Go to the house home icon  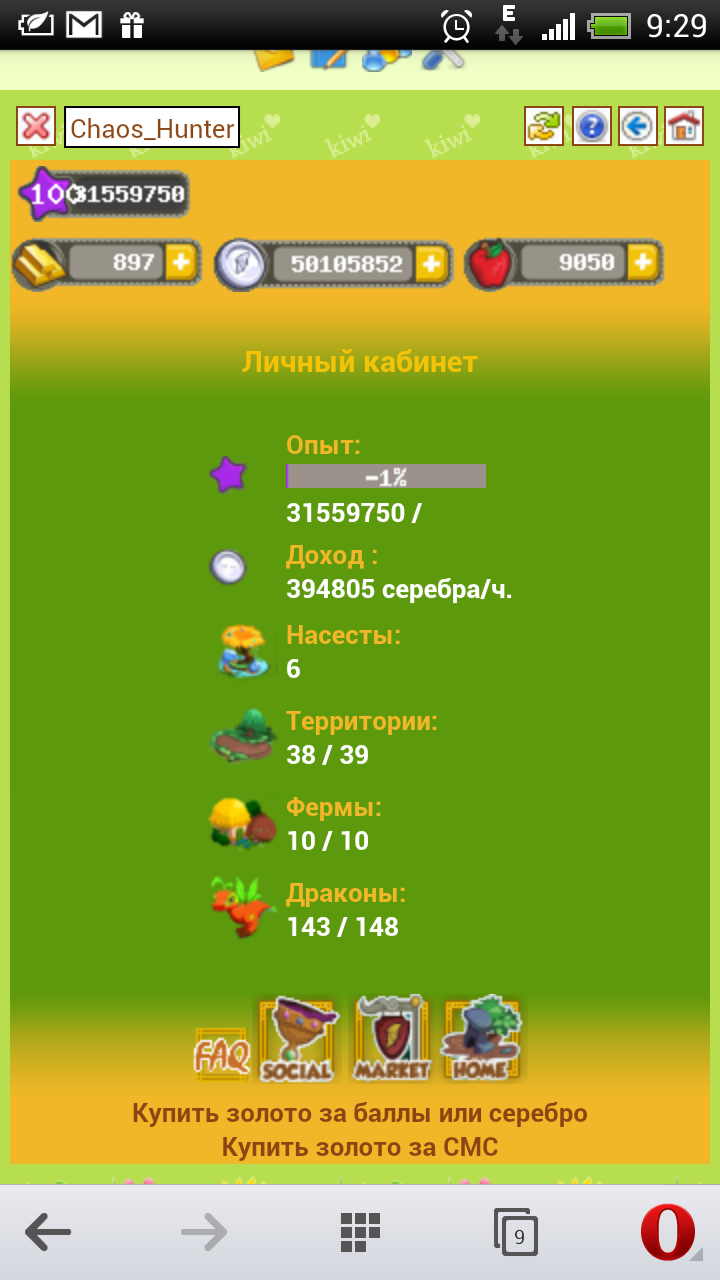coord(684,127)
